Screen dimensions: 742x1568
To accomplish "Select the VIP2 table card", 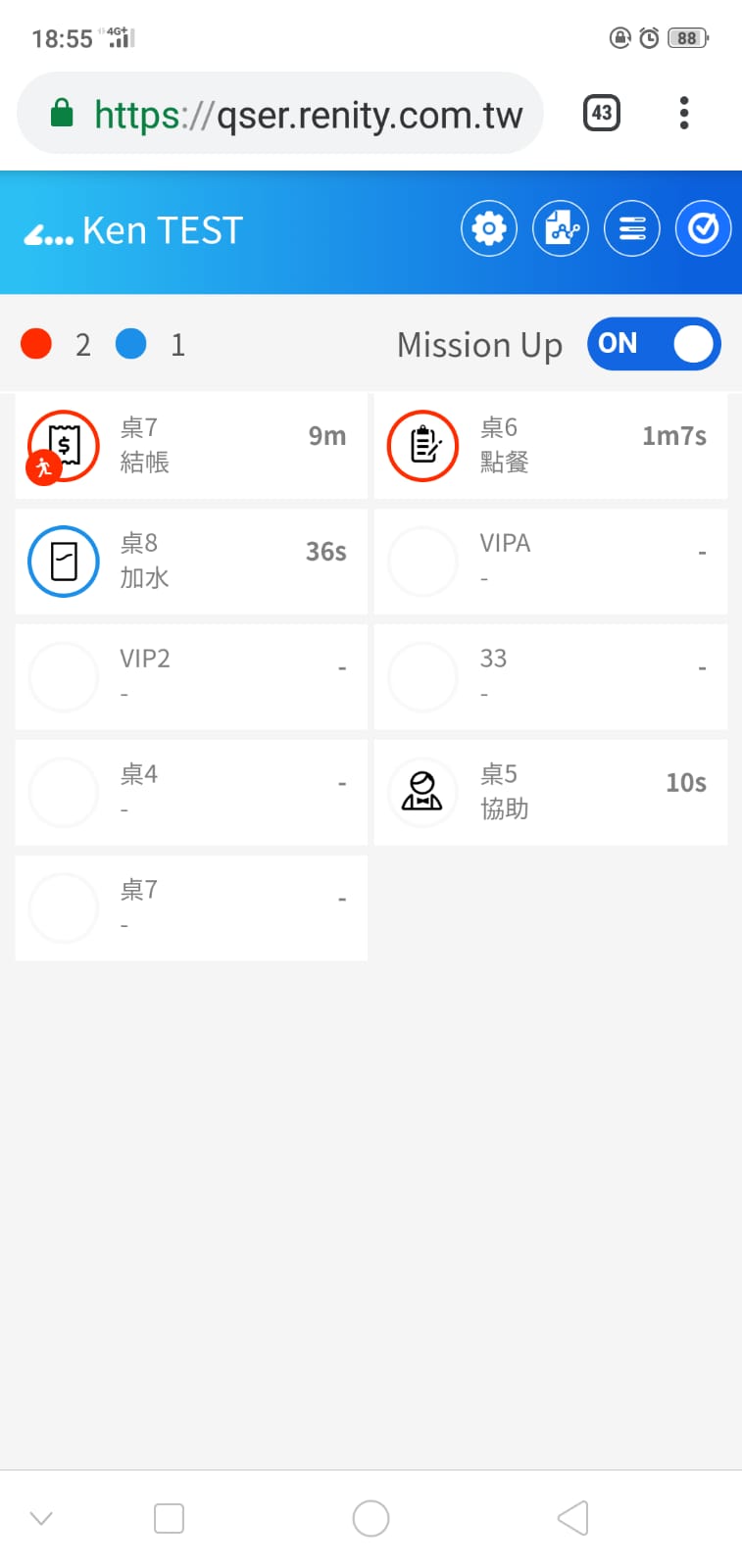I will [191, 677].
